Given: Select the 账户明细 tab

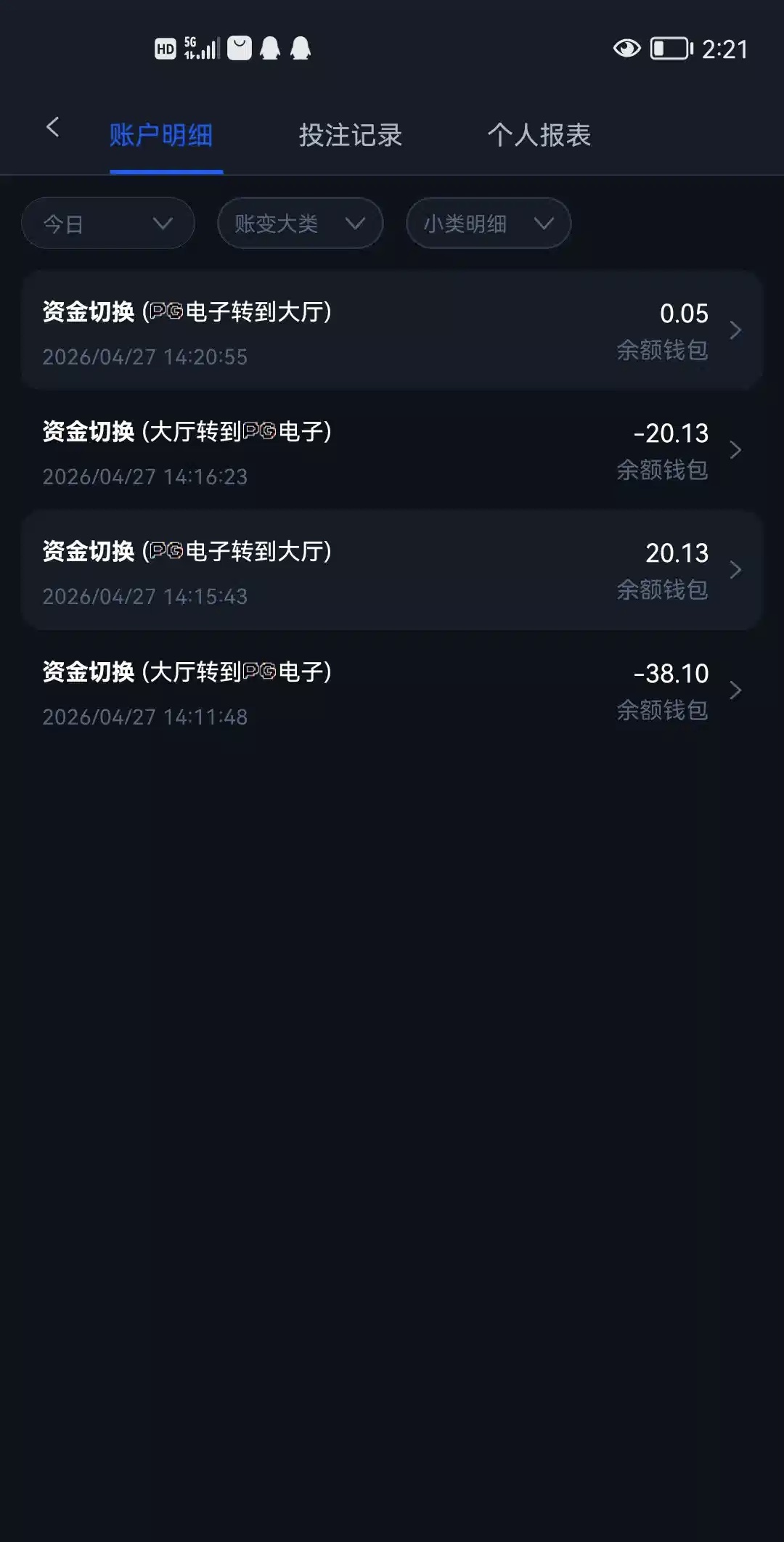Looking at the screenshot, I should tap(161, 135).
